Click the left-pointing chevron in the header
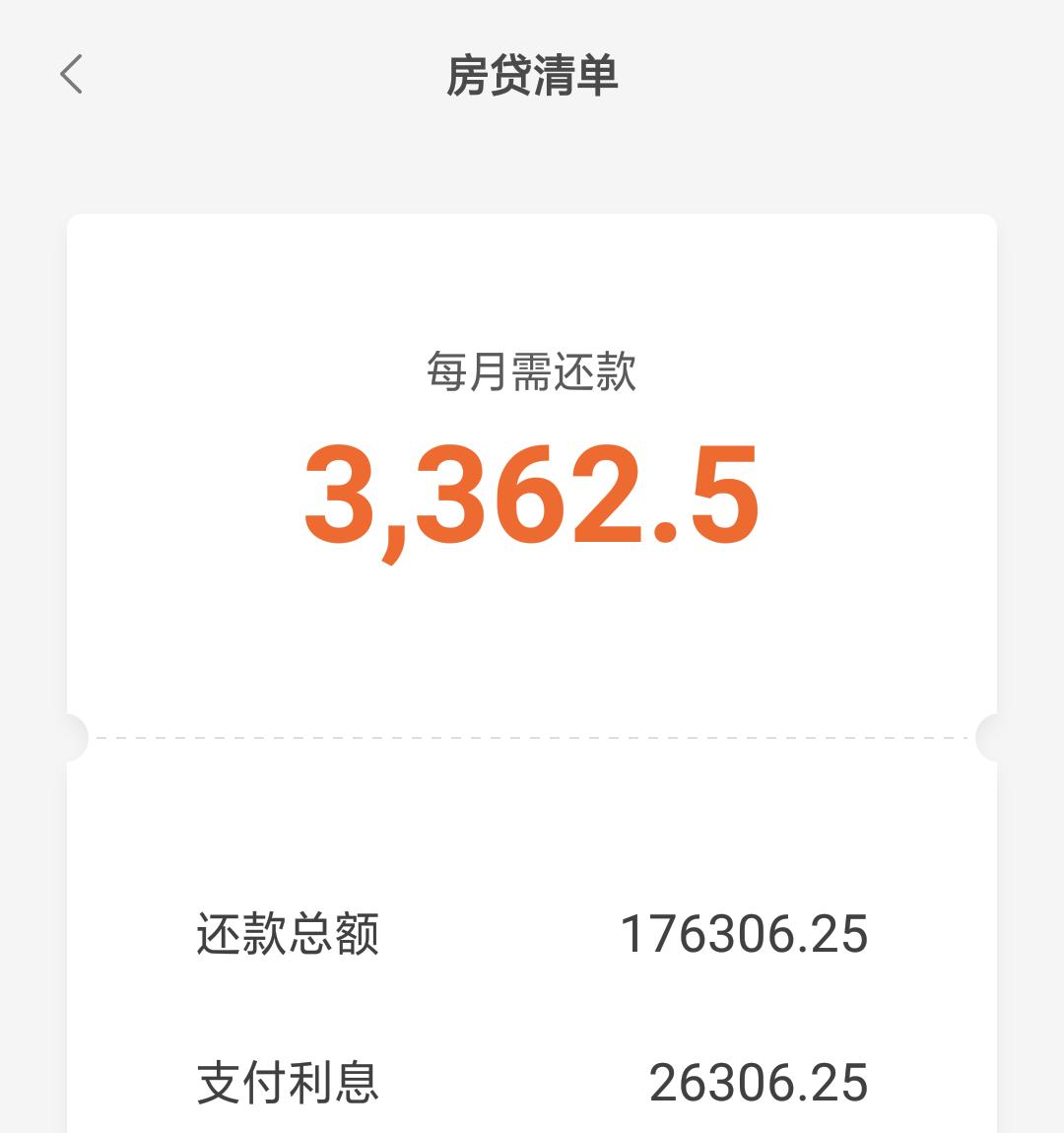Screen dimensions: 1064x1133 coord(70,74)
